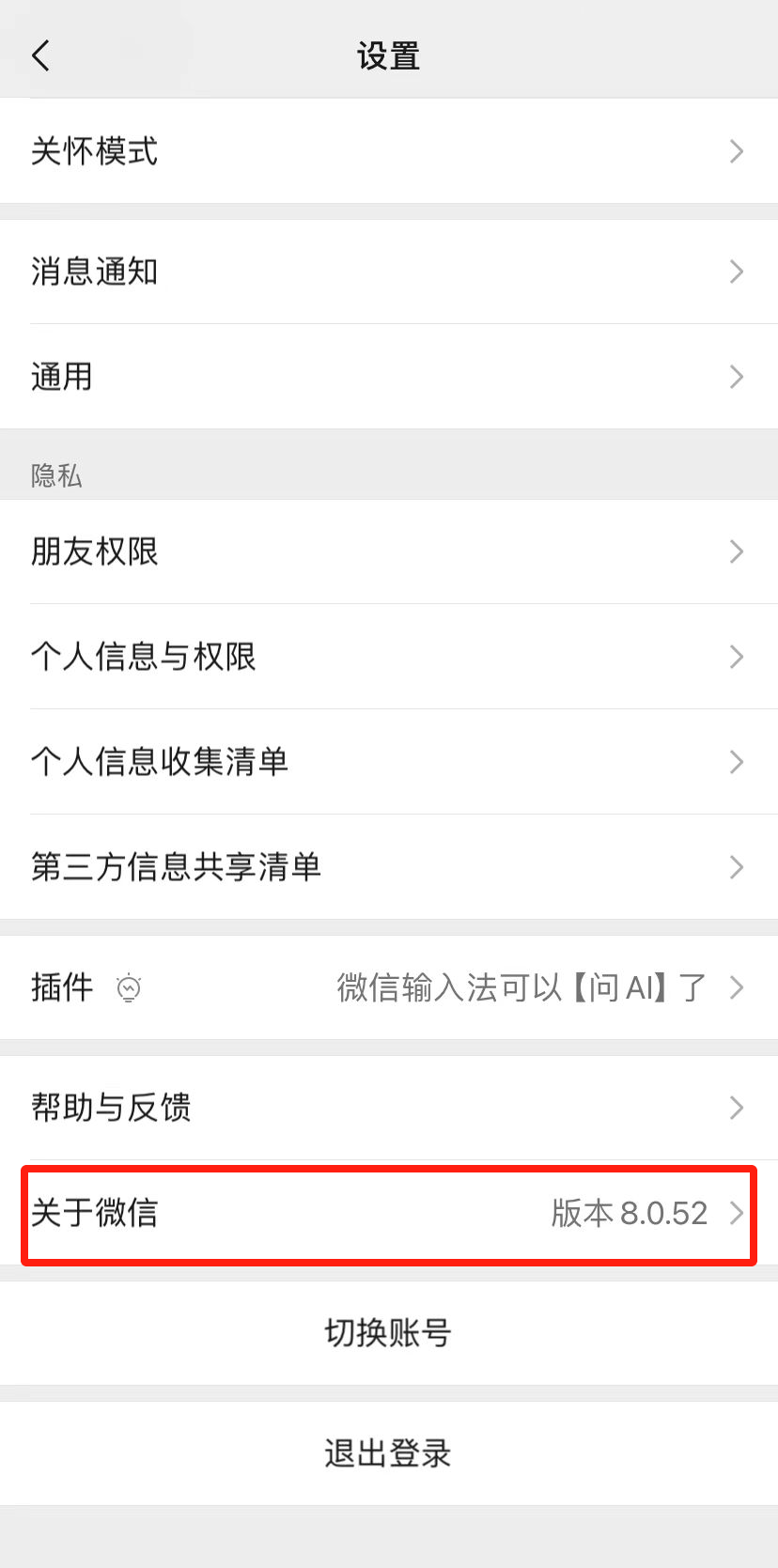The image size is (778, 1568).
Task: Open 关怀模式 settings
Action: click(x=389, y=151)
